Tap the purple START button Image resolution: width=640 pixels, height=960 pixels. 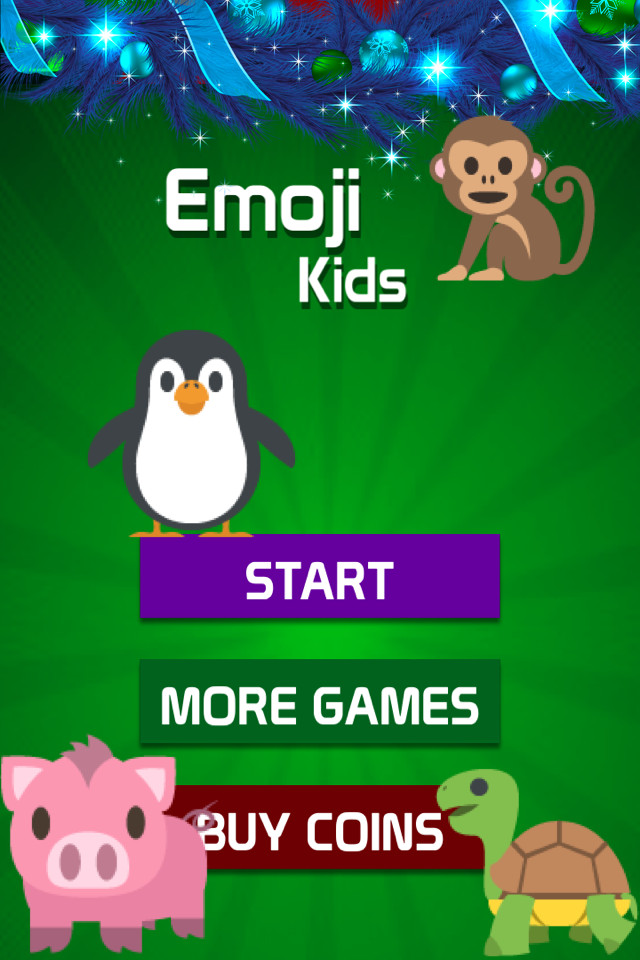[319, 577]
